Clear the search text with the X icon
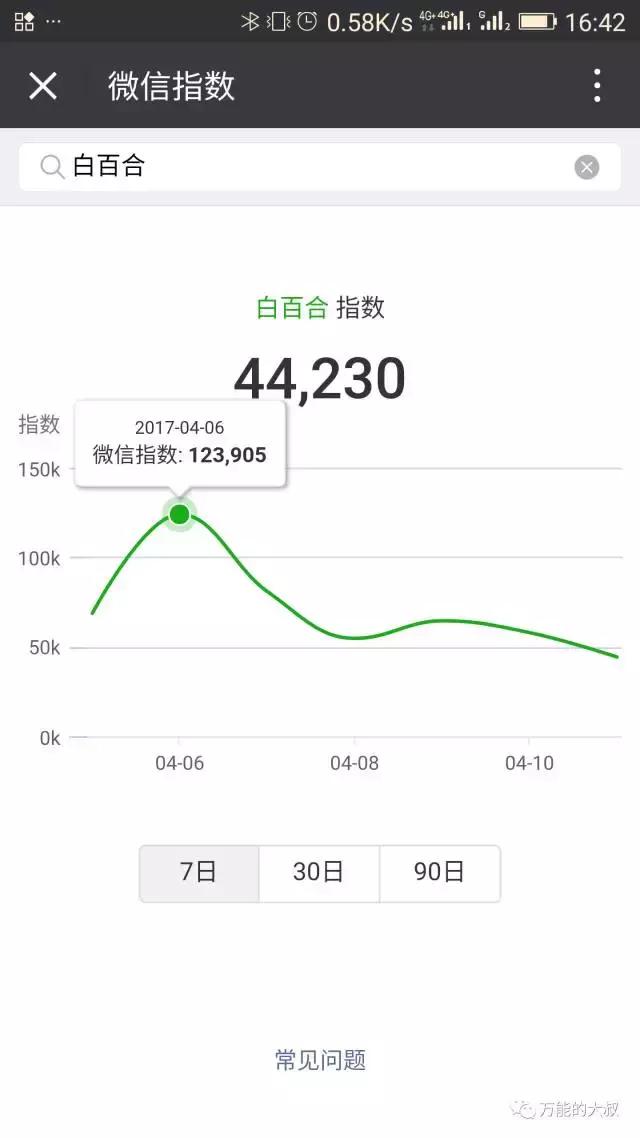This screenshot has height=1138, width=640. (x=587, y=167)
